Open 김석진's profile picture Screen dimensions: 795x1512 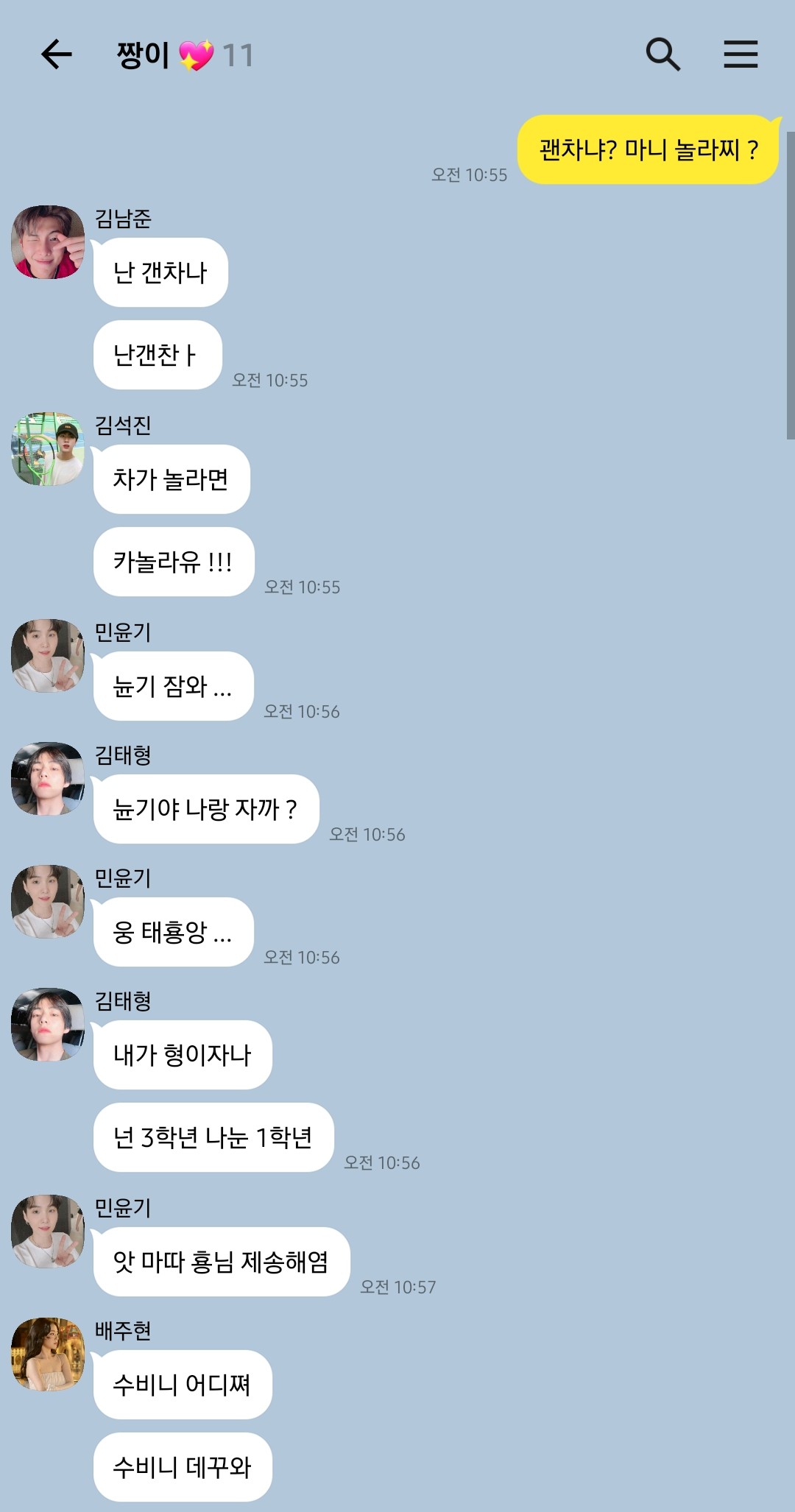click(48, 449)
